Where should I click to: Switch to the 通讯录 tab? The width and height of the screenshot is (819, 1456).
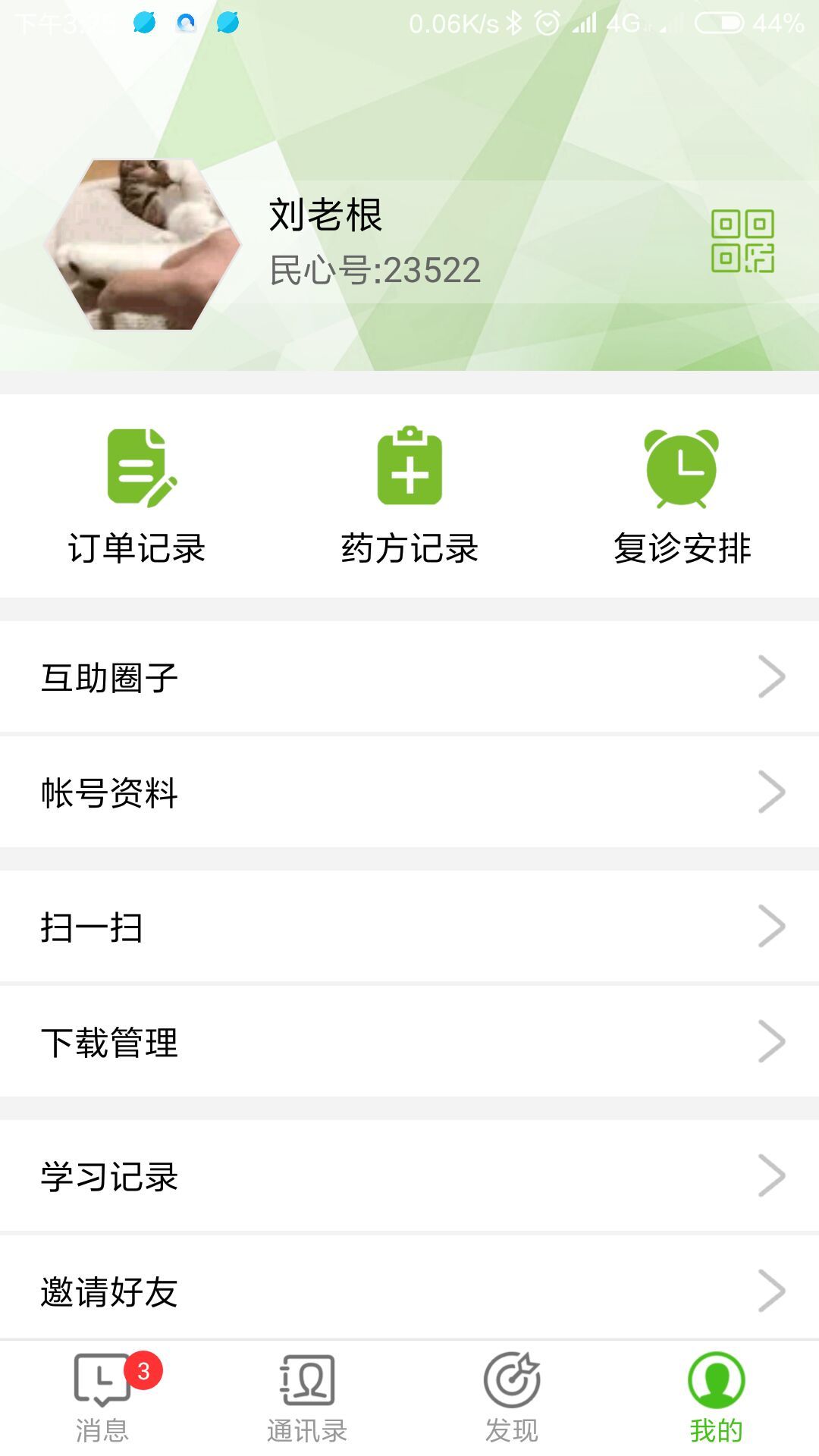click(307, 1398)
